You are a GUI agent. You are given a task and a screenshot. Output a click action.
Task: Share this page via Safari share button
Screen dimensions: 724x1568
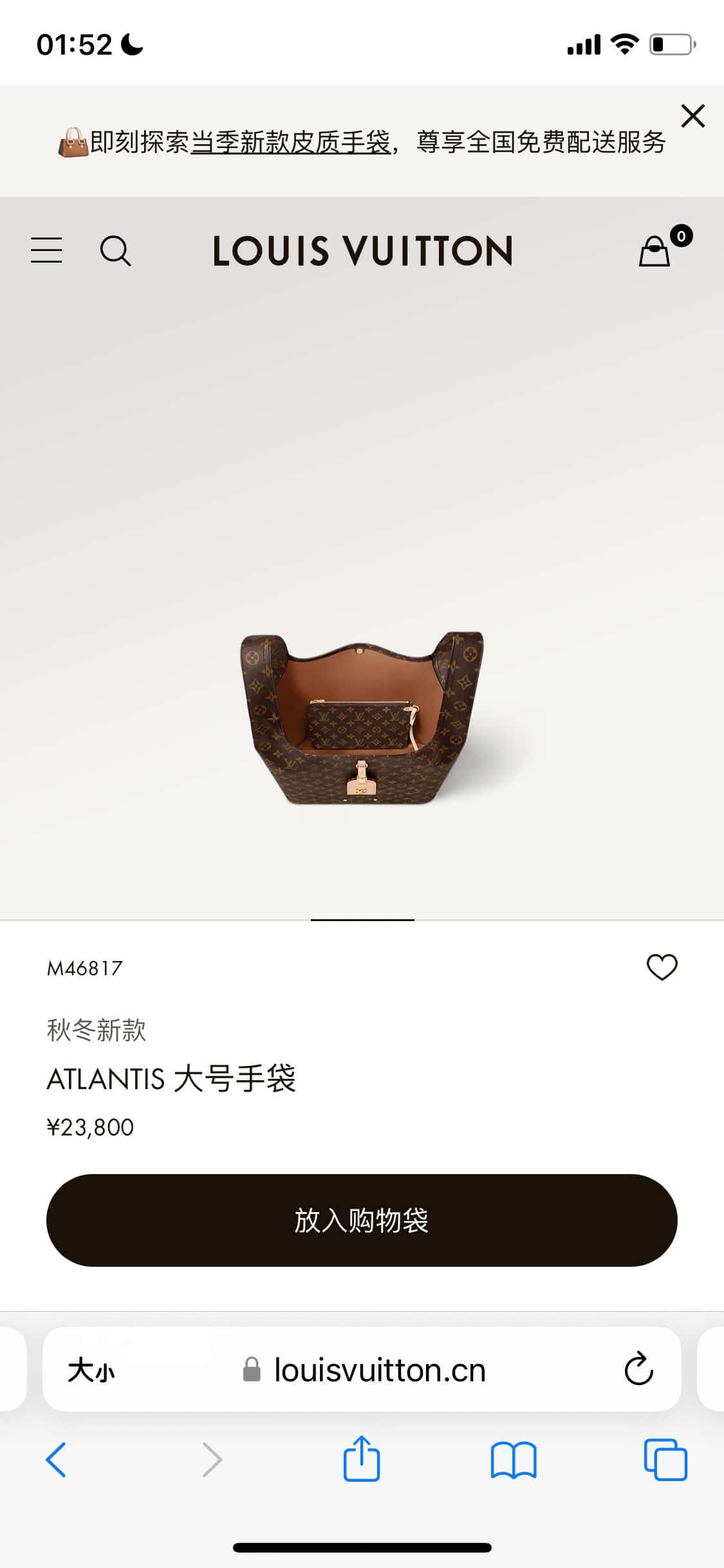(x=362, y=1459)
